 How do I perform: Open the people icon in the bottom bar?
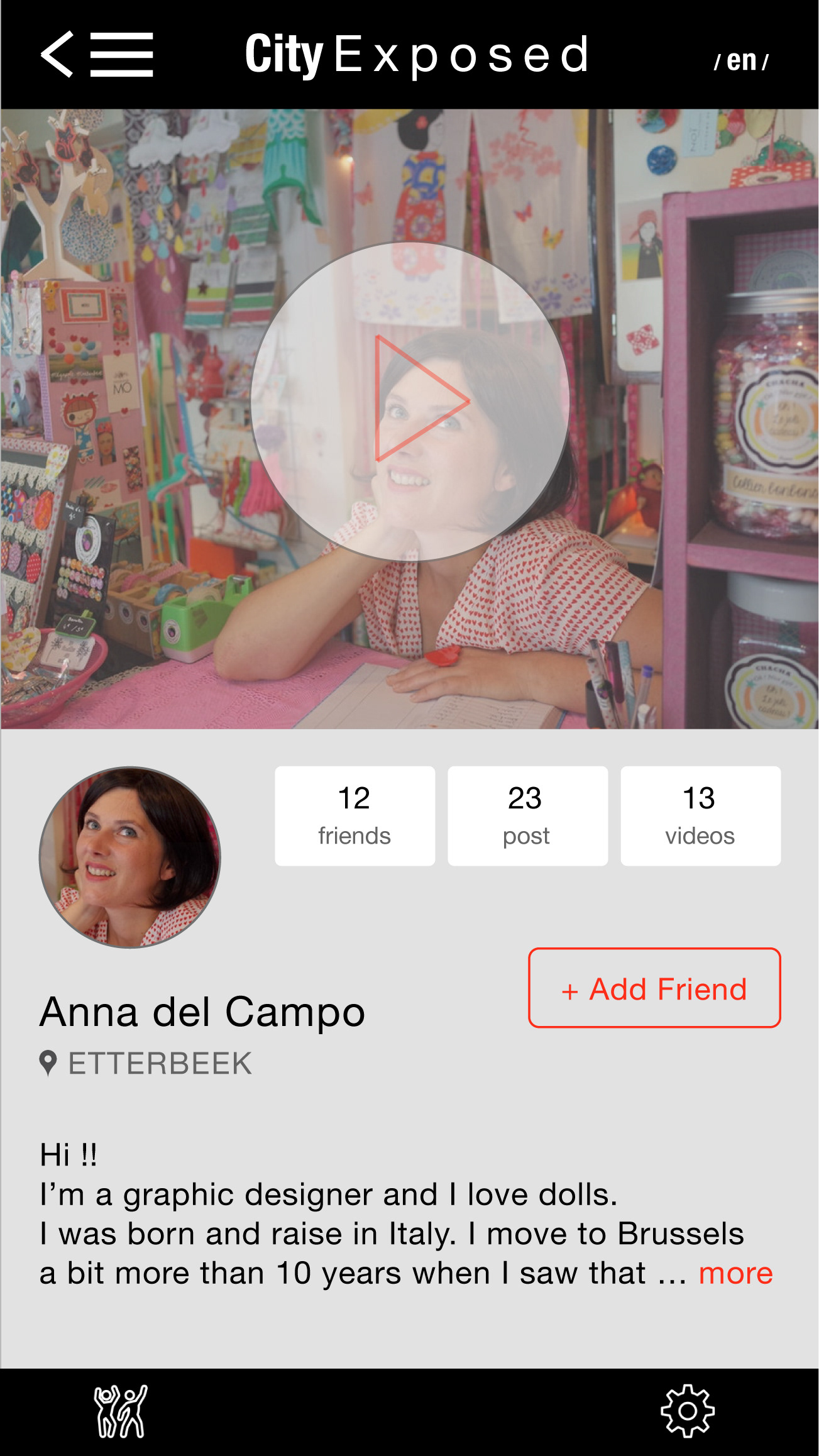click(121, 1412)
